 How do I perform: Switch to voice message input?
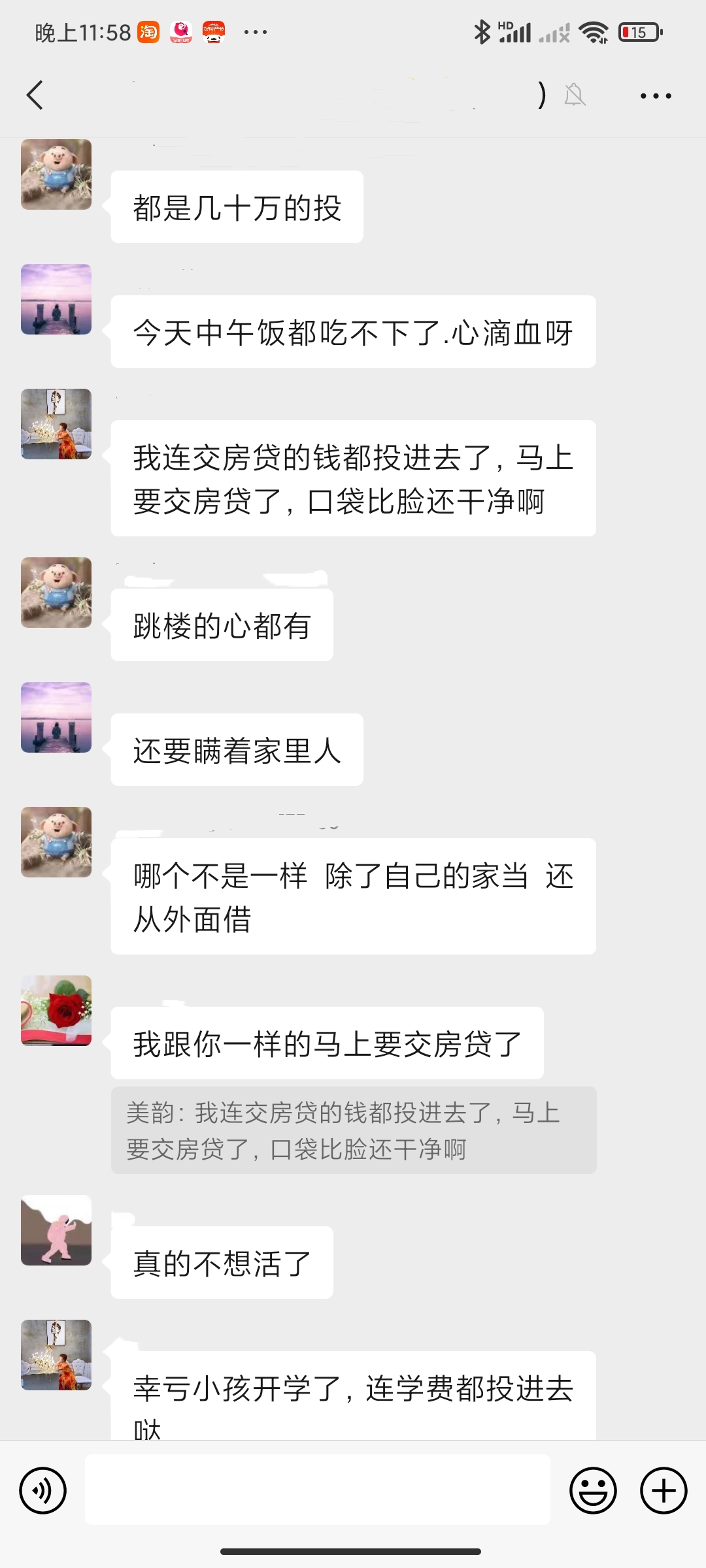pos(43,1490)
